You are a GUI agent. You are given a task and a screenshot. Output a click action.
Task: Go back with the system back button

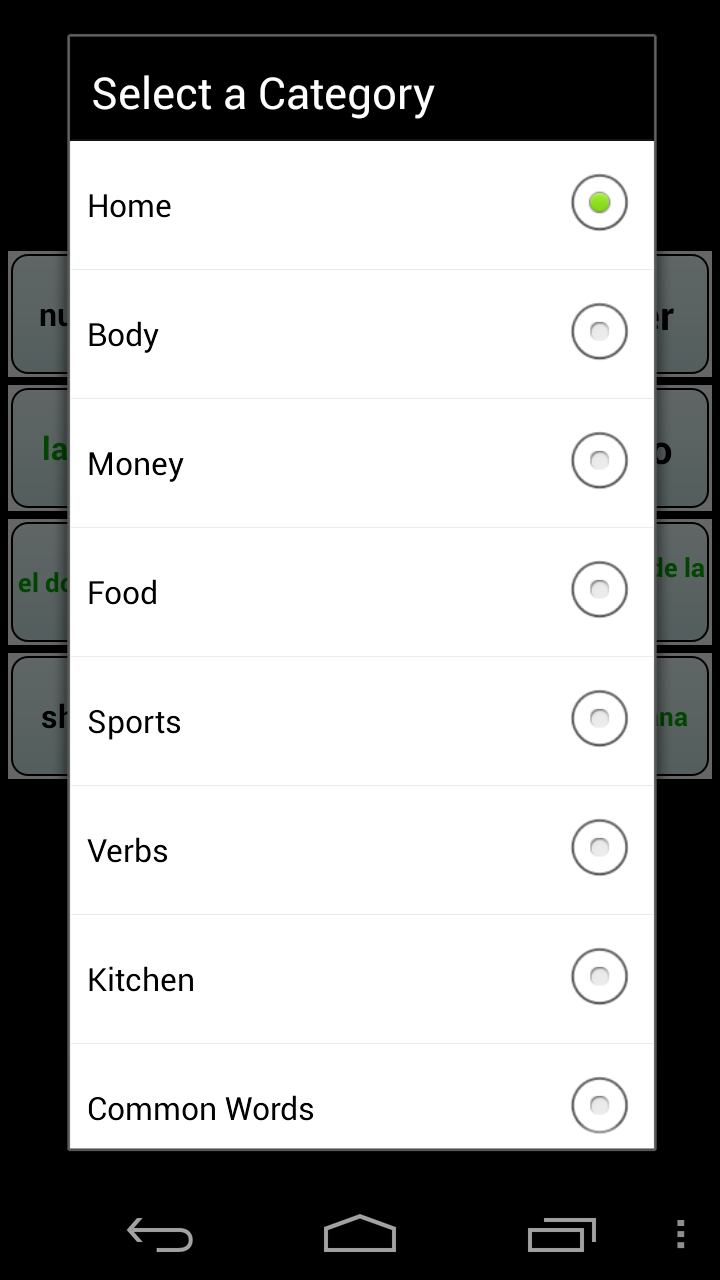160,1234
